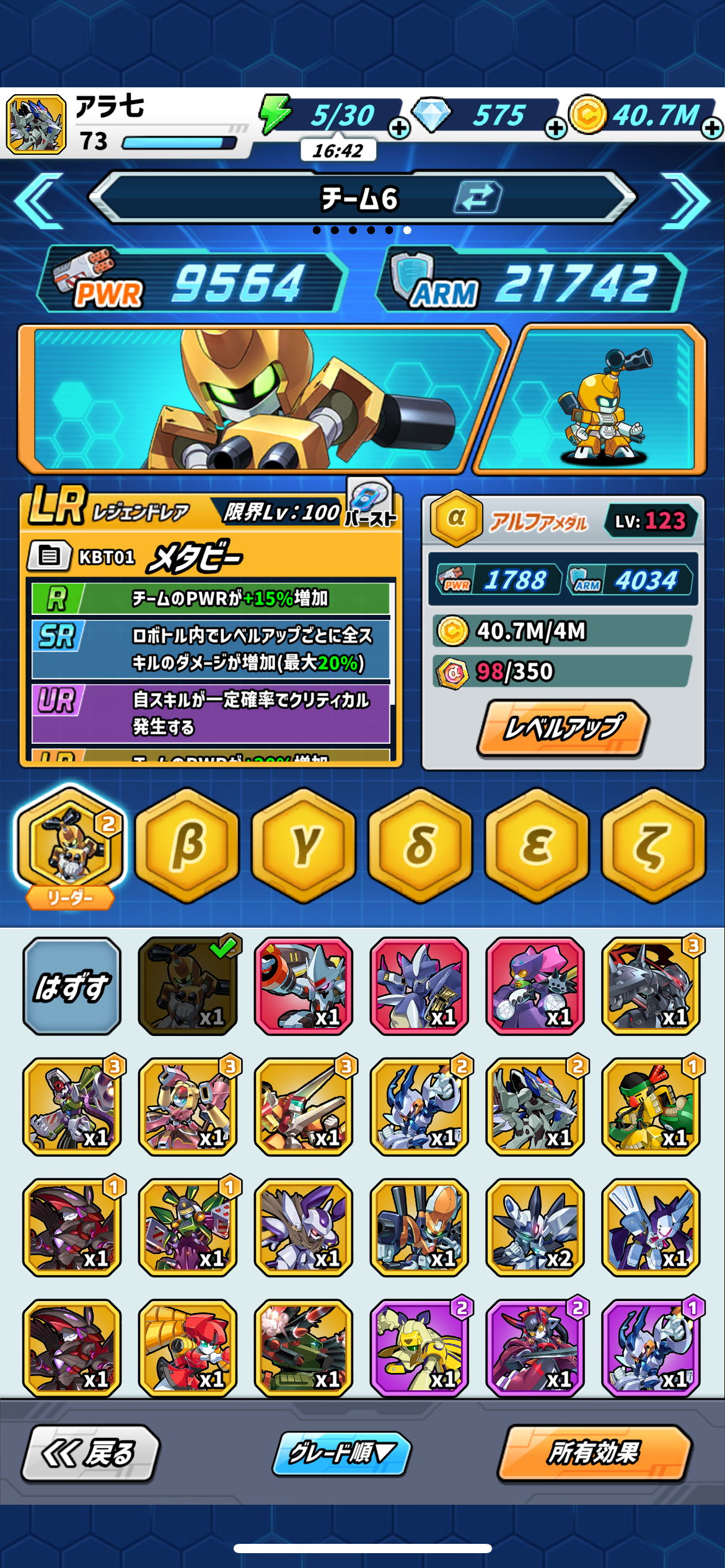Tap the レベルアップ button
Screen dimensions: 725x1568
[563, 728]
